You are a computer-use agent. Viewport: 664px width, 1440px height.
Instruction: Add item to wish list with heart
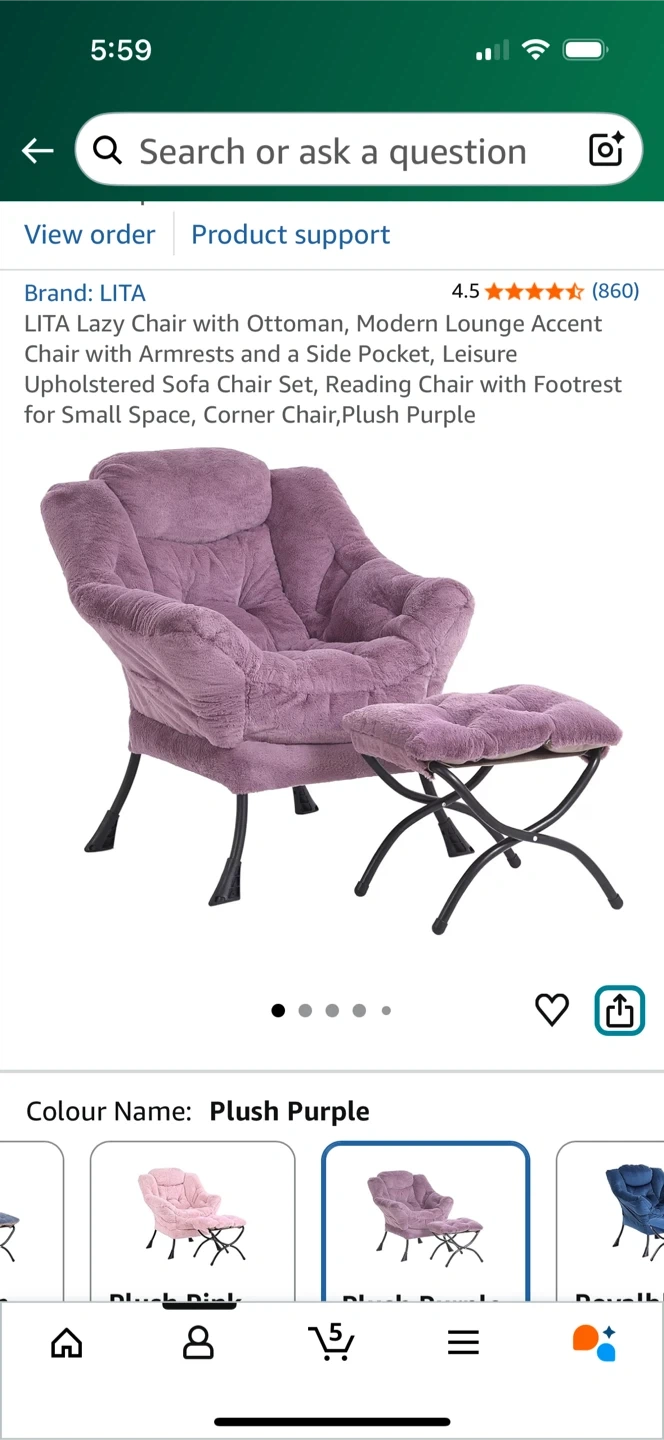(552, 1010)
